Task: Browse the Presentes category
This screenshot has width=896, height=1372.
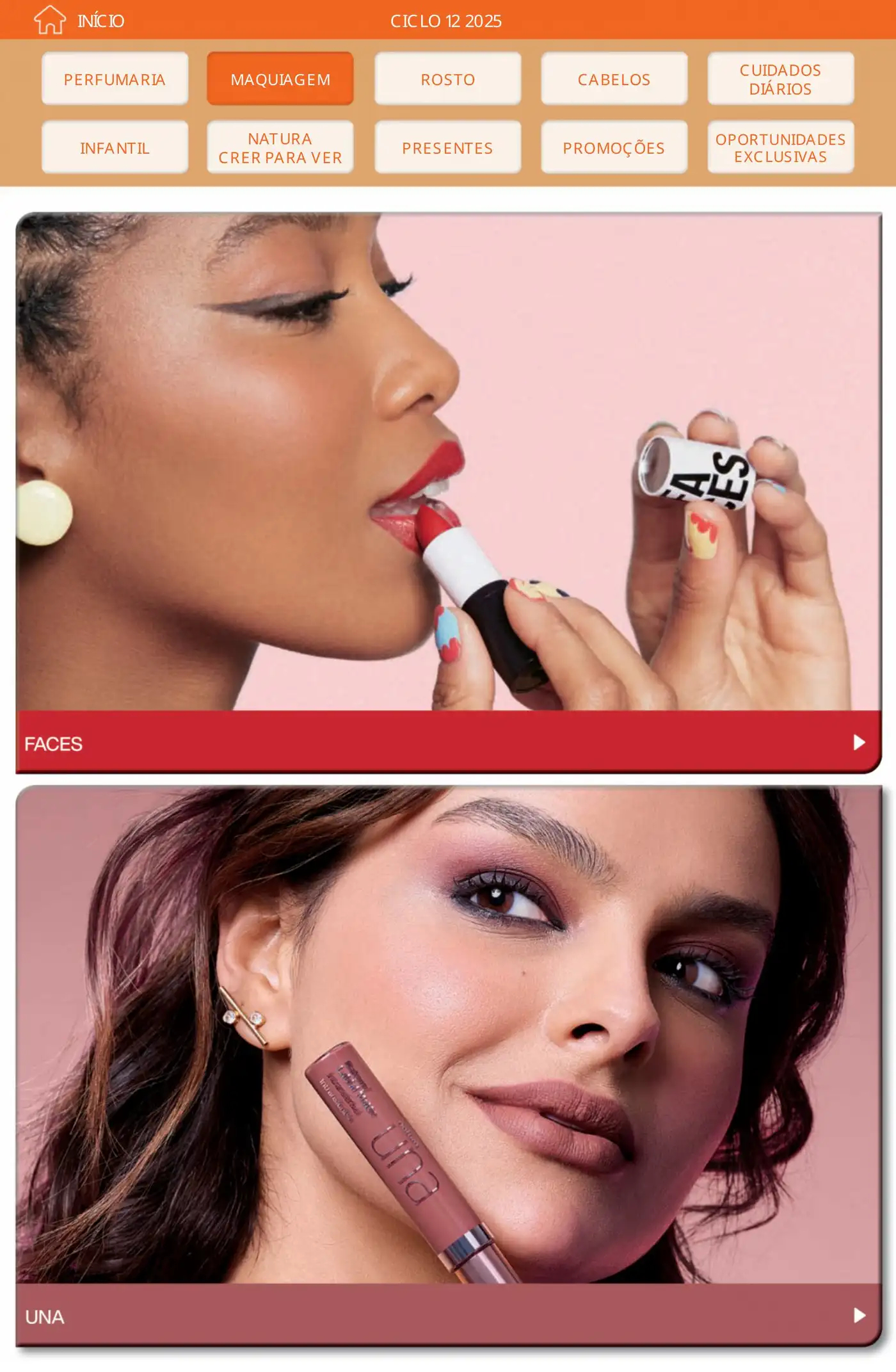Action: [447, 147]
